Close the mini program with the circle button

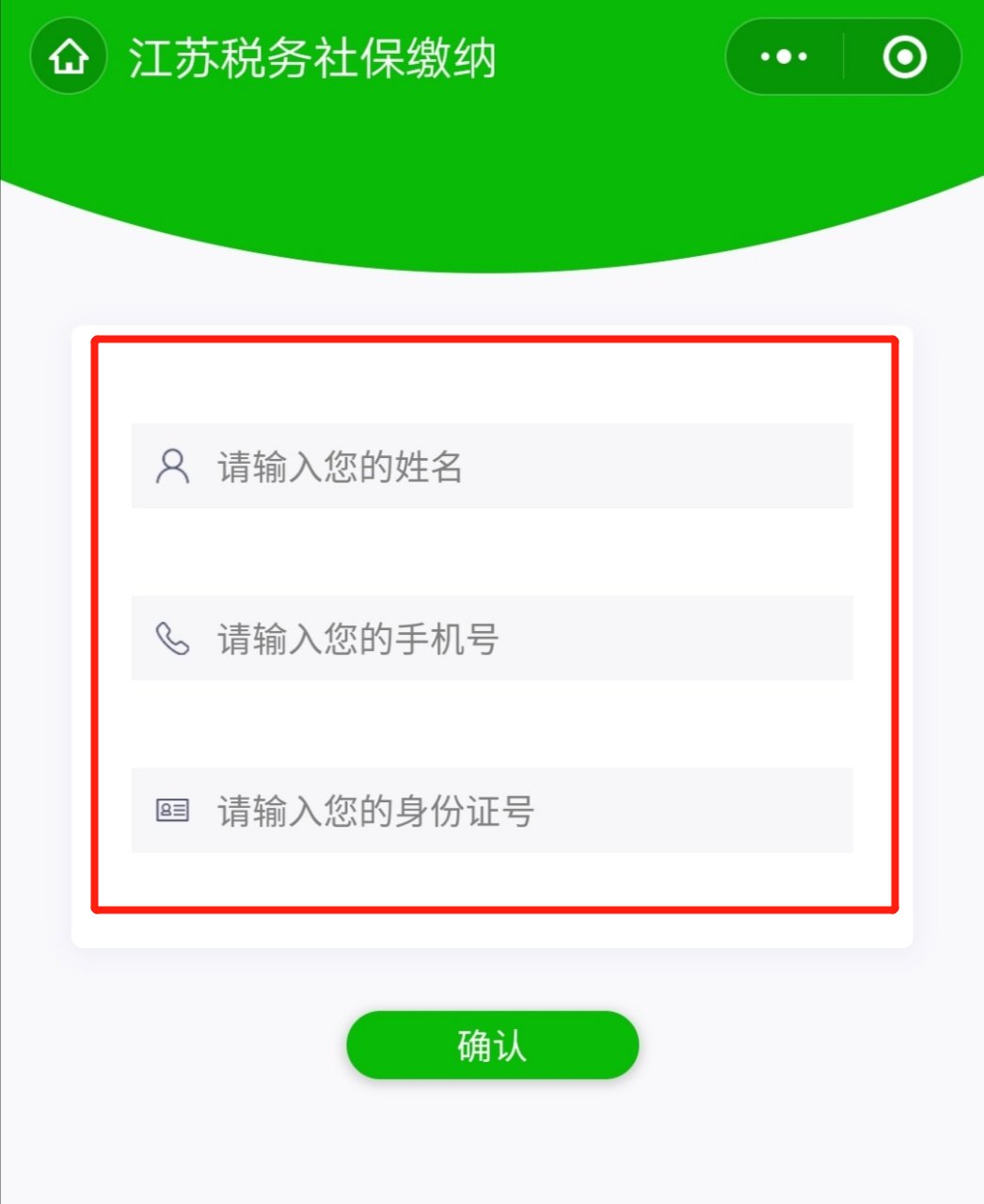[904, 56]
